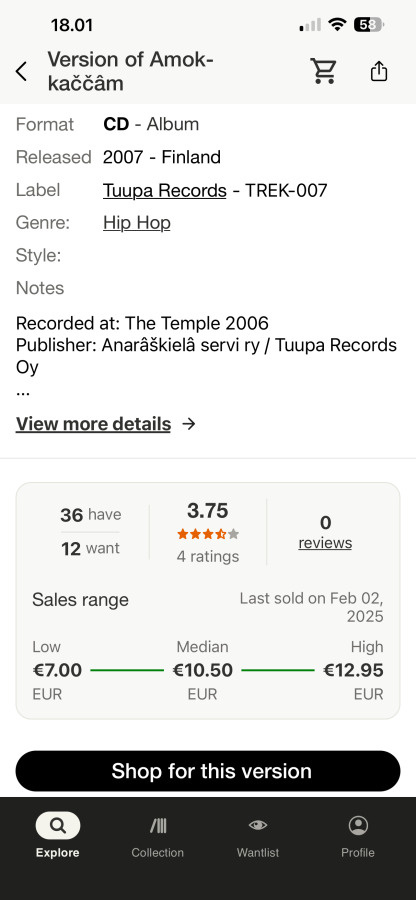
Task: Open the Tuupa Records label link
Action: coord(165,190)
